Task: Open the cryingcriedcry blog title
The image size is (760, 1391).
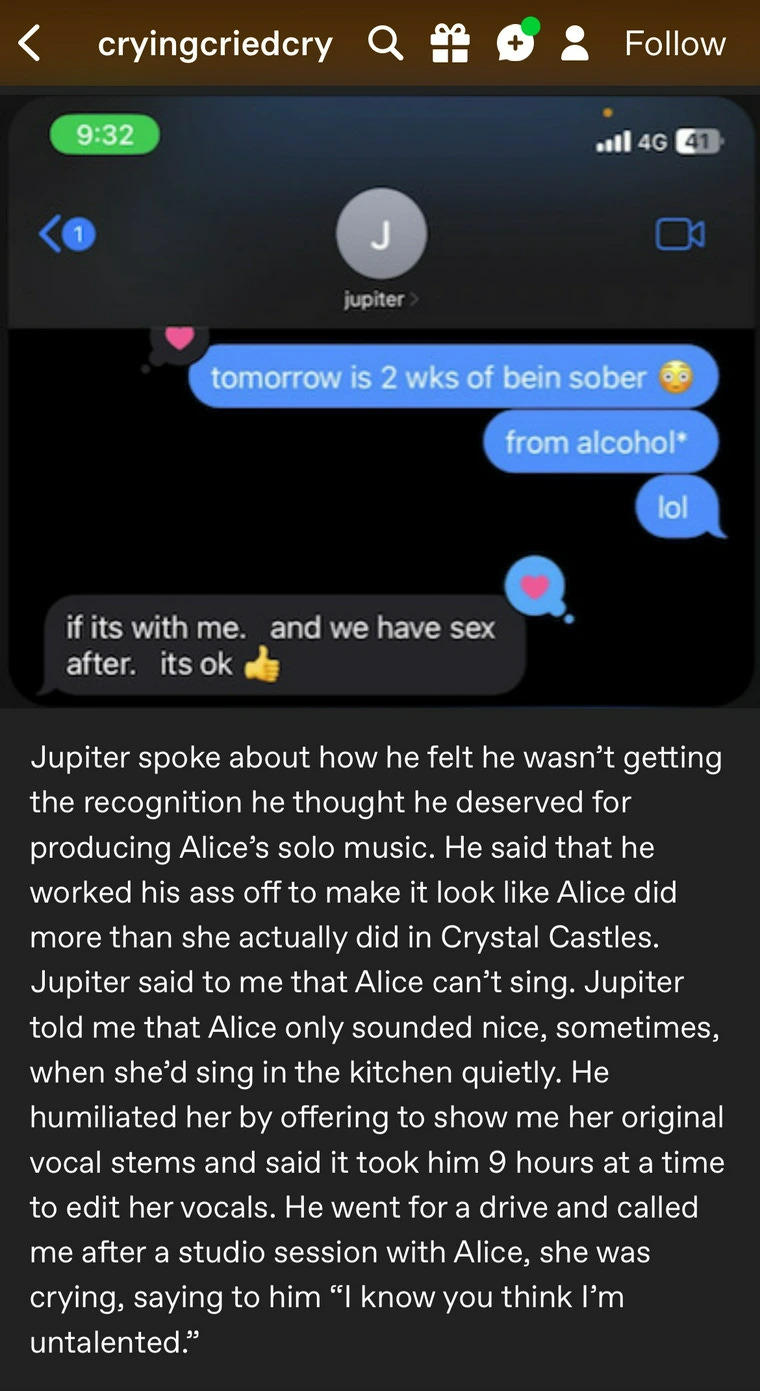Action: [215, 44]
